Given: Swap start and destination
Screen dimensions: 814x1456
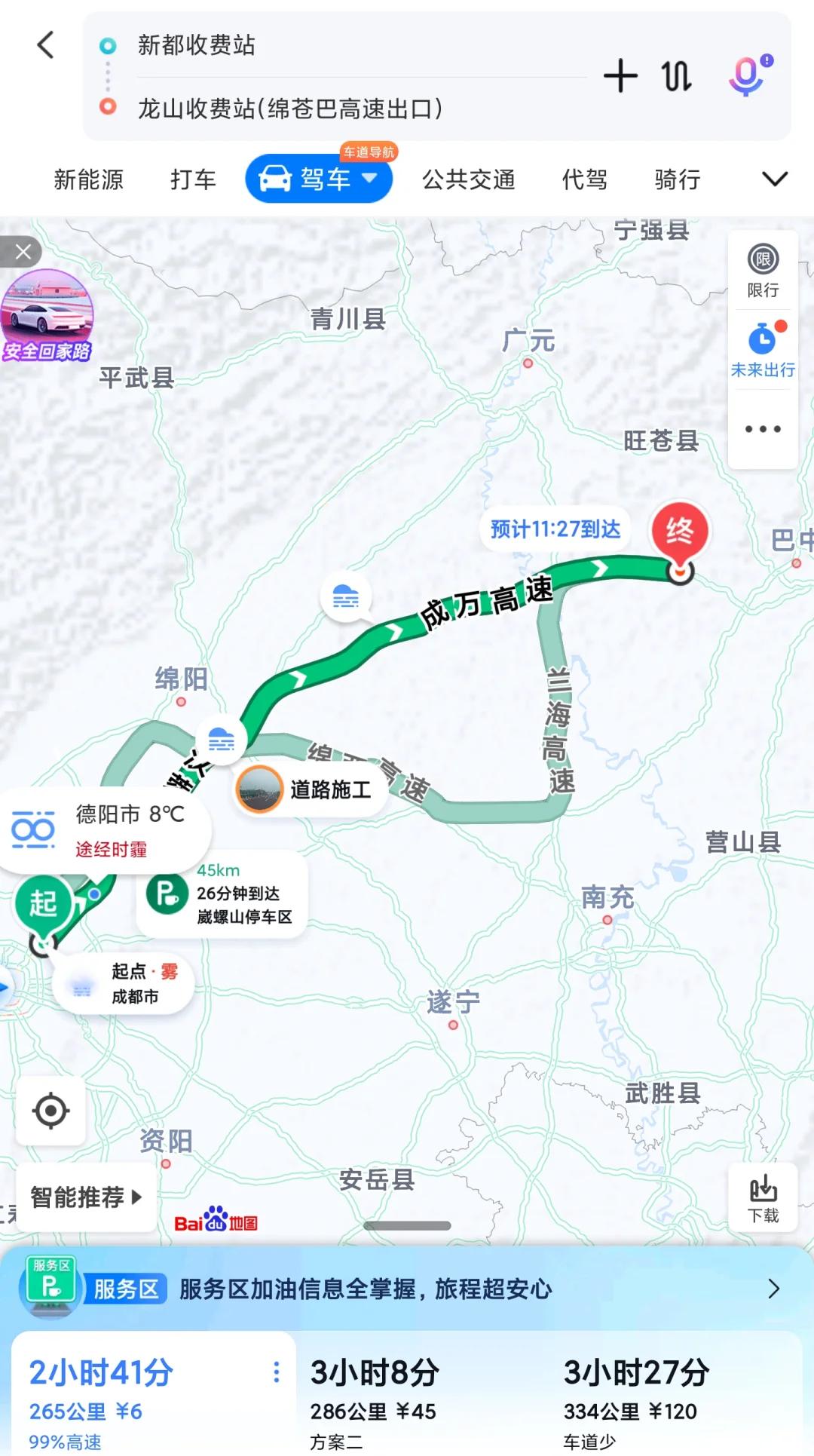Looking at the screenshot, I should (x=676, y=76).
